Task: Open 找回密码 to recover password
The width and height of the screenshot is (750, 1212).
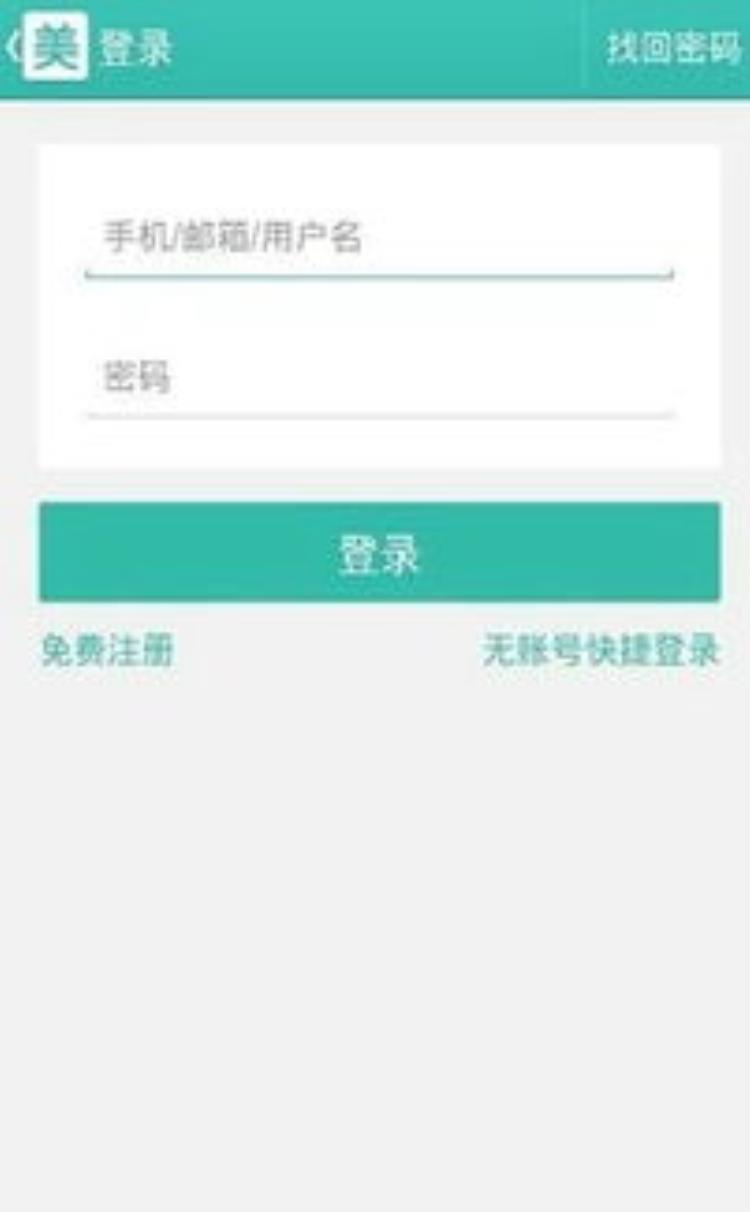Action: [x=673, y=47]
